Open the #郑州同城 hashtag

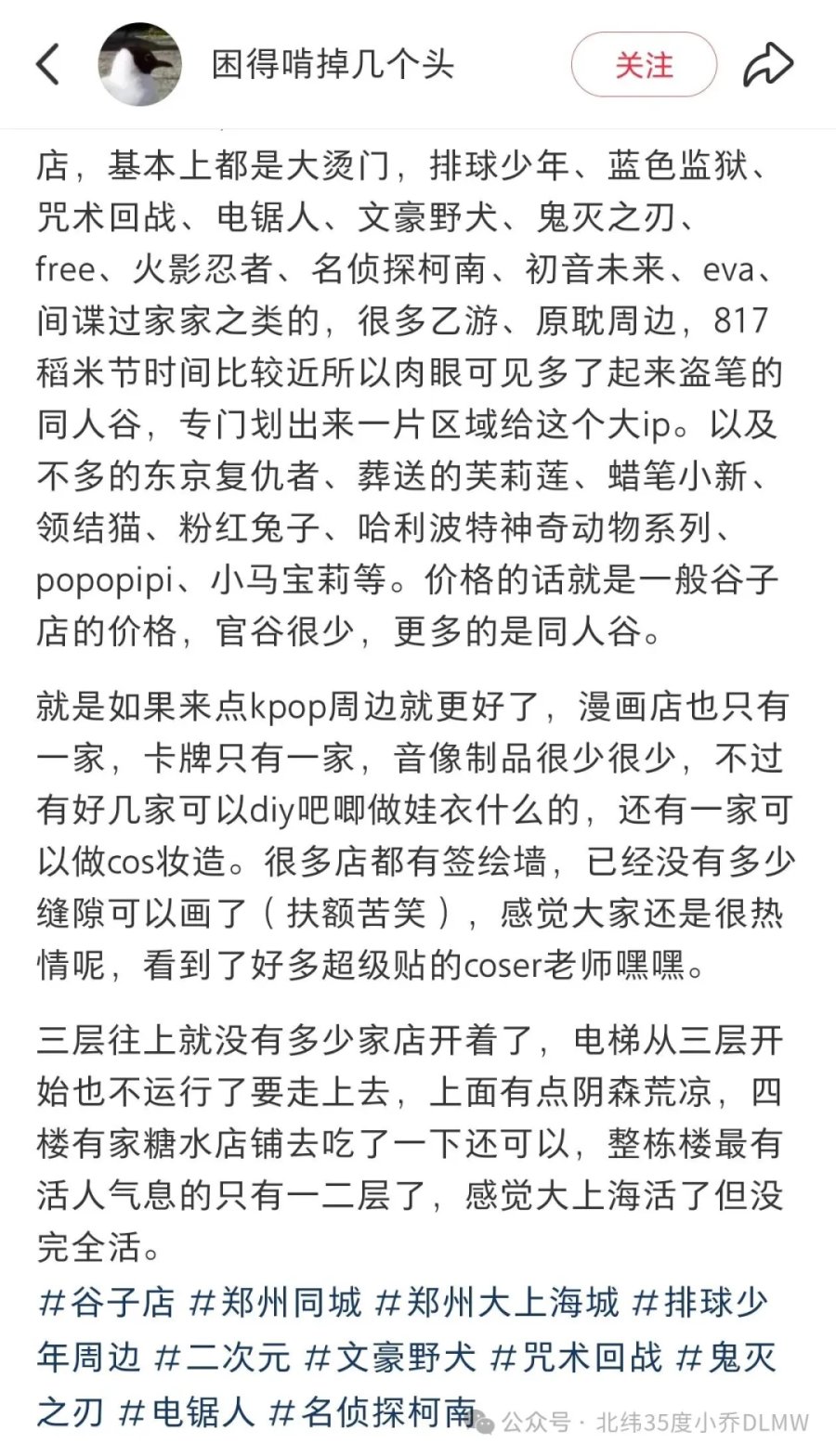[x=275, y=1302]
